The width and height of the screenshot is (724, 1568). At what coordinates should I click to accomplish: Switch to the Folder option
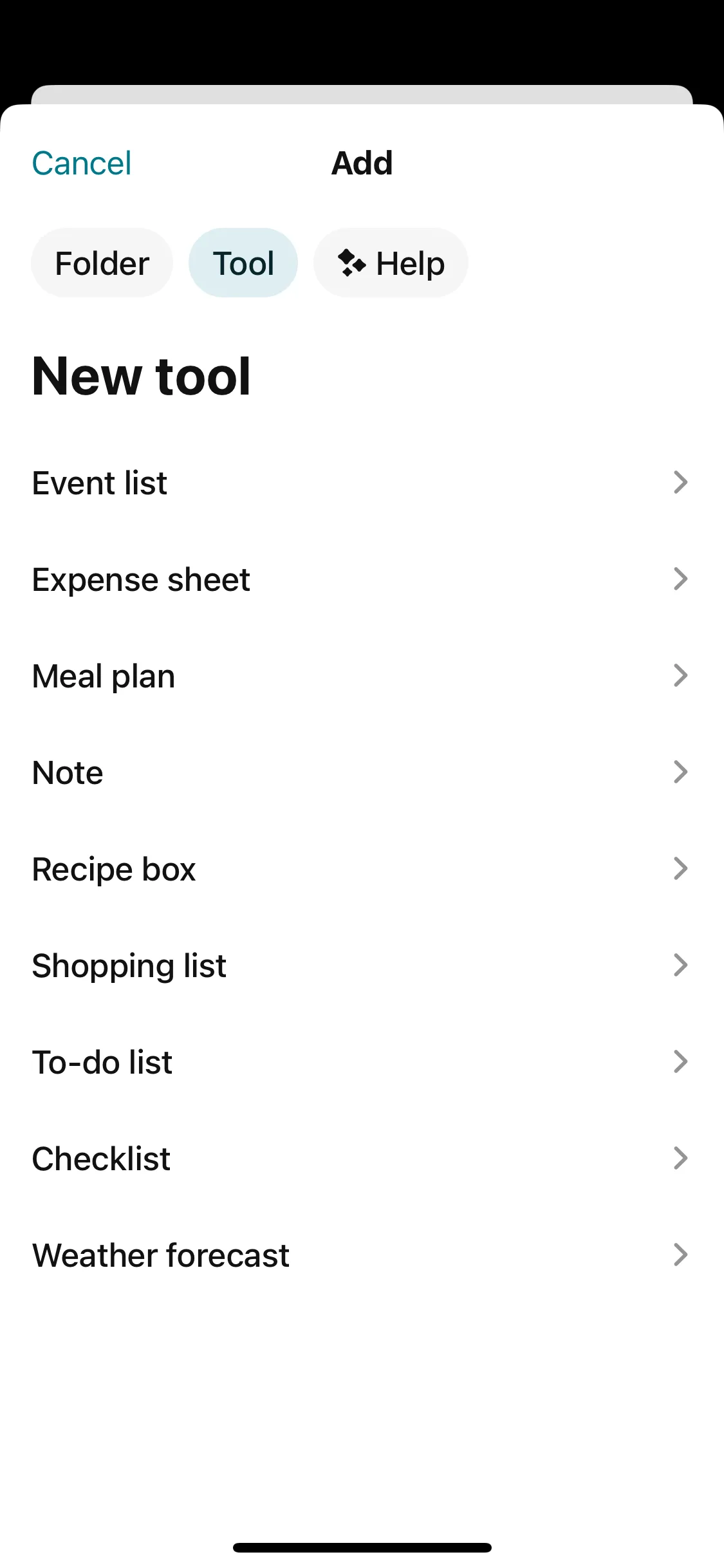pos(102,263)
